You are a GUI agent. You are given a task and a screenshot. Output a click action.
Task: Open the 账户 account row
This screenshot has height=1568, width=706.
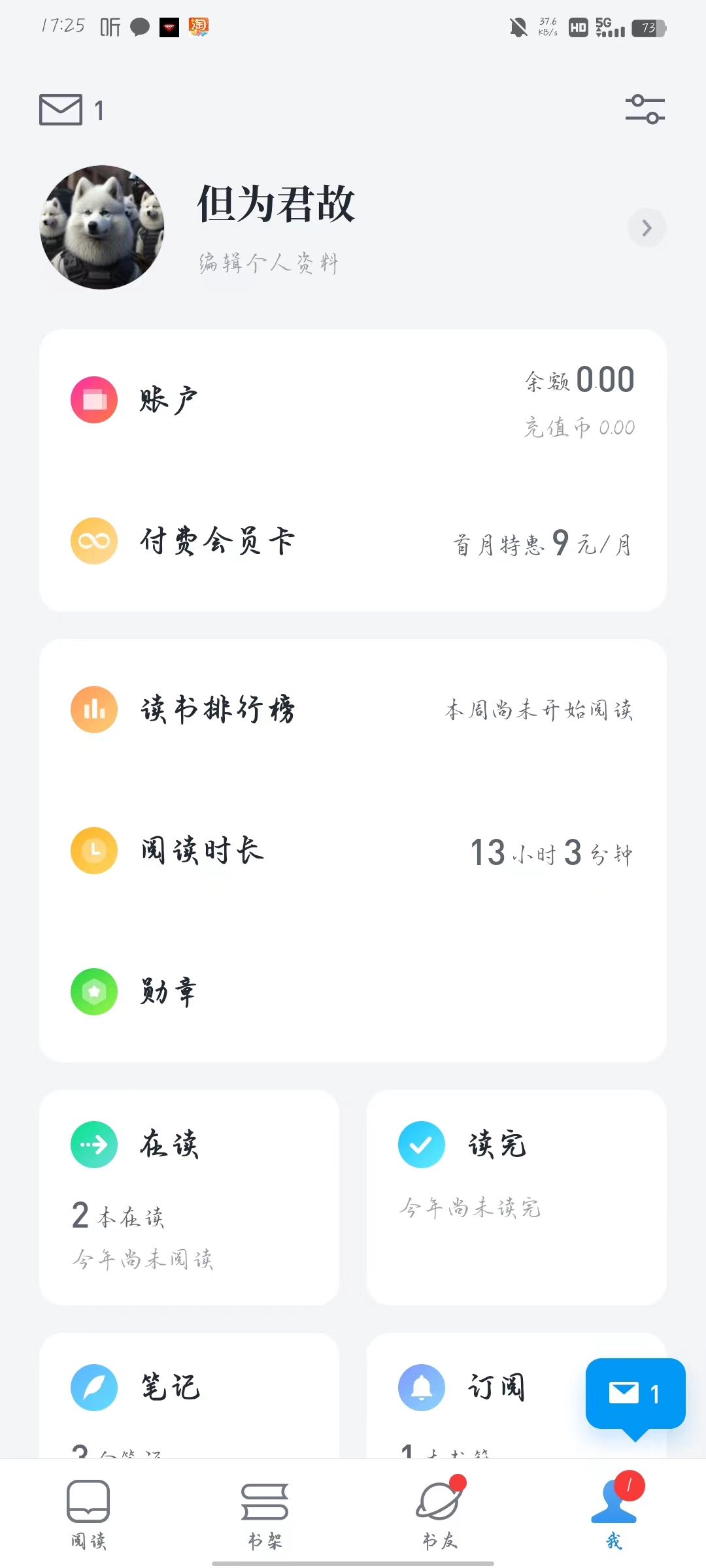pos(353,400)
